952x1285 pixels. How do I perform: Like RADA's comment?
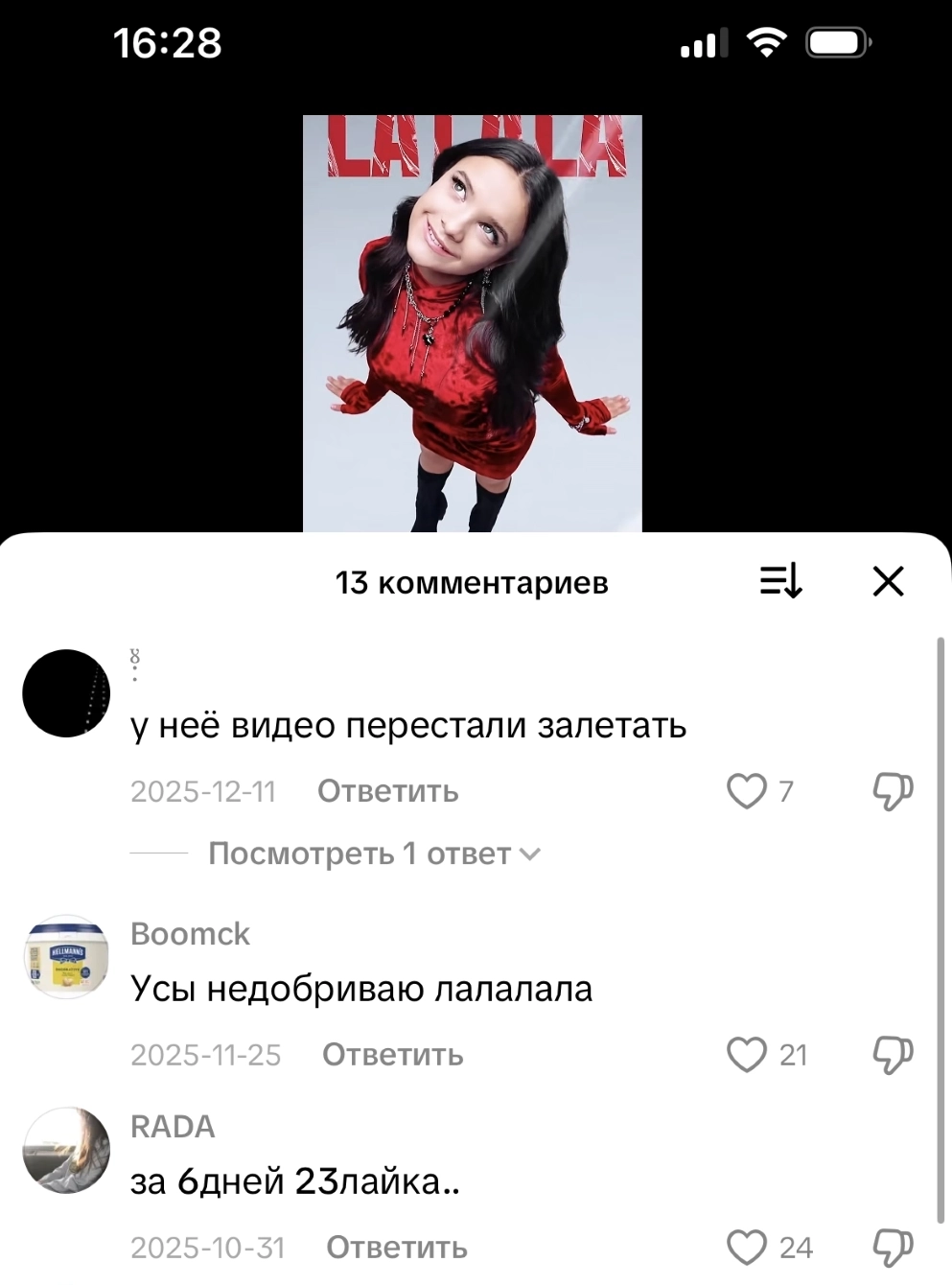(x=747, y=1248)
